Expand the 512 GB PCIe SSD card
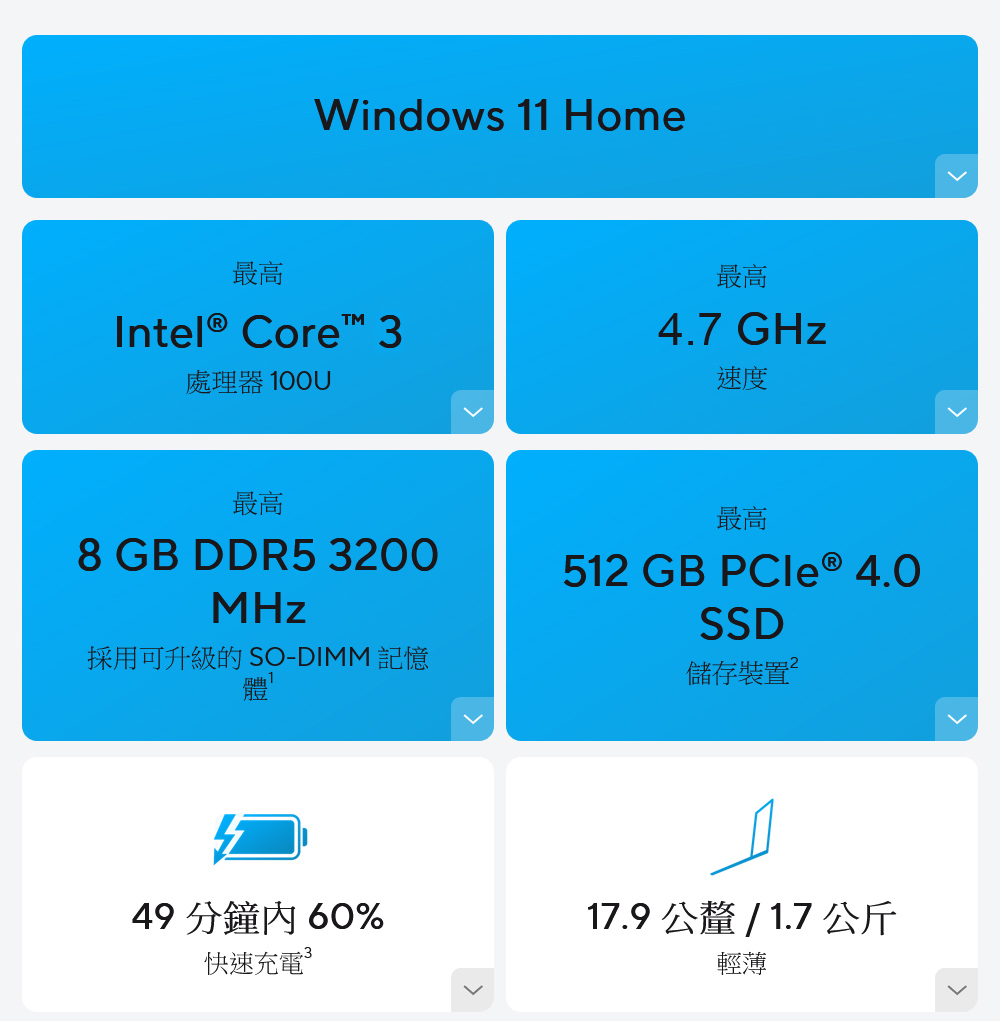1000x1021 pixels. [x=956, y=719]
